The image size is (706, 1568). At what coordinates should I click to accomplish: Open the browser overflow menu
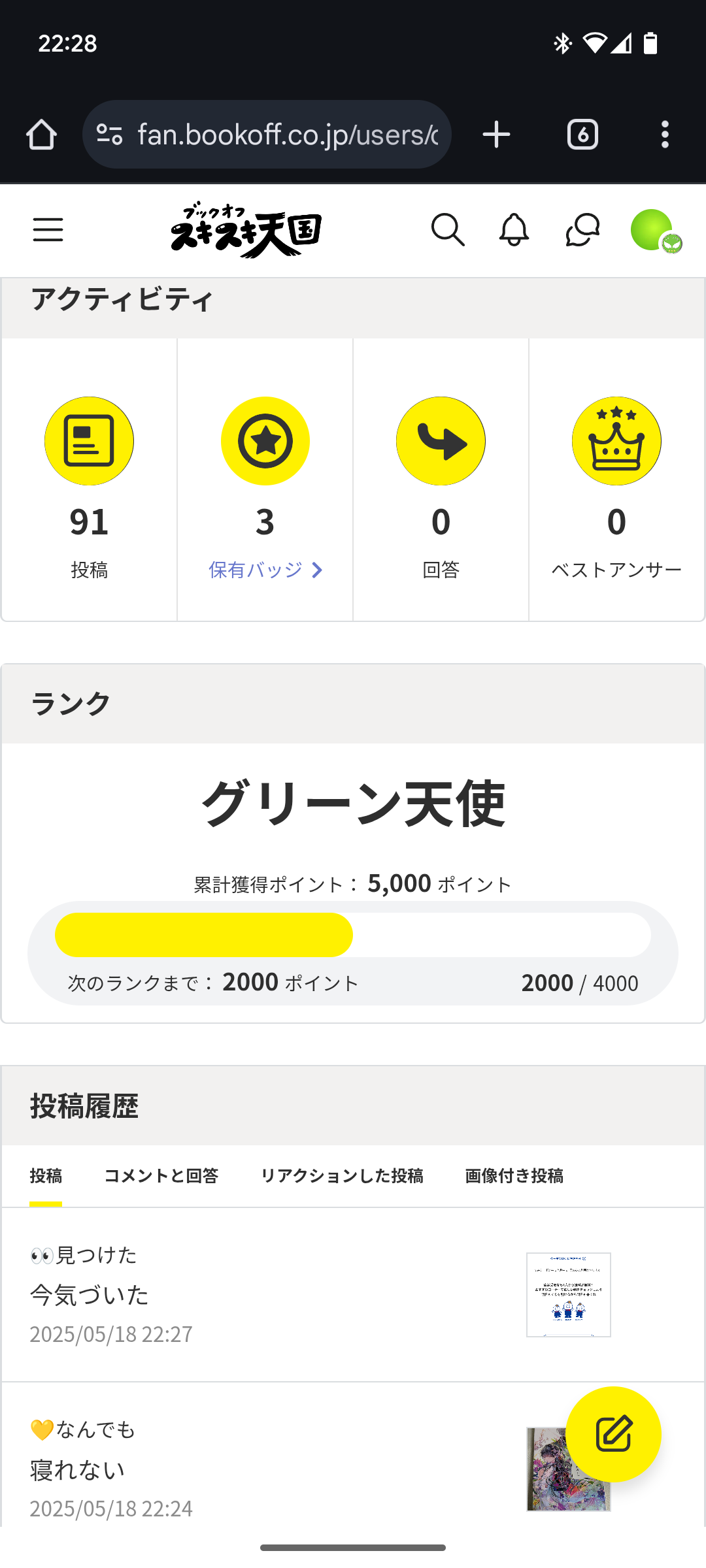(665, 135)
